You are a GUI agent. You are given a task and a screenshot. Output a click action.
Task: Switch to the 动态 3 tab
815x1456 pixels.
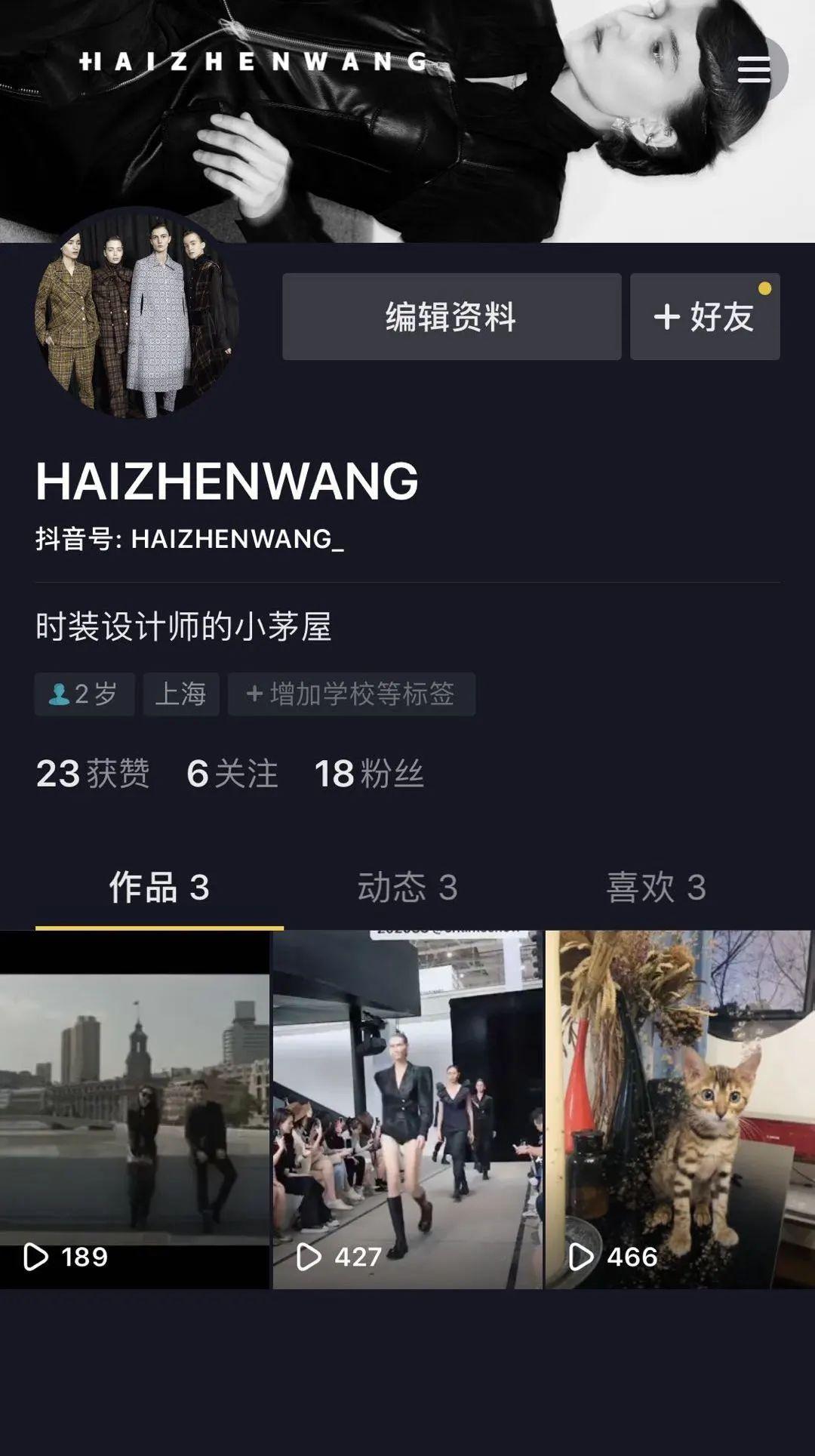(x=407, y=888)
